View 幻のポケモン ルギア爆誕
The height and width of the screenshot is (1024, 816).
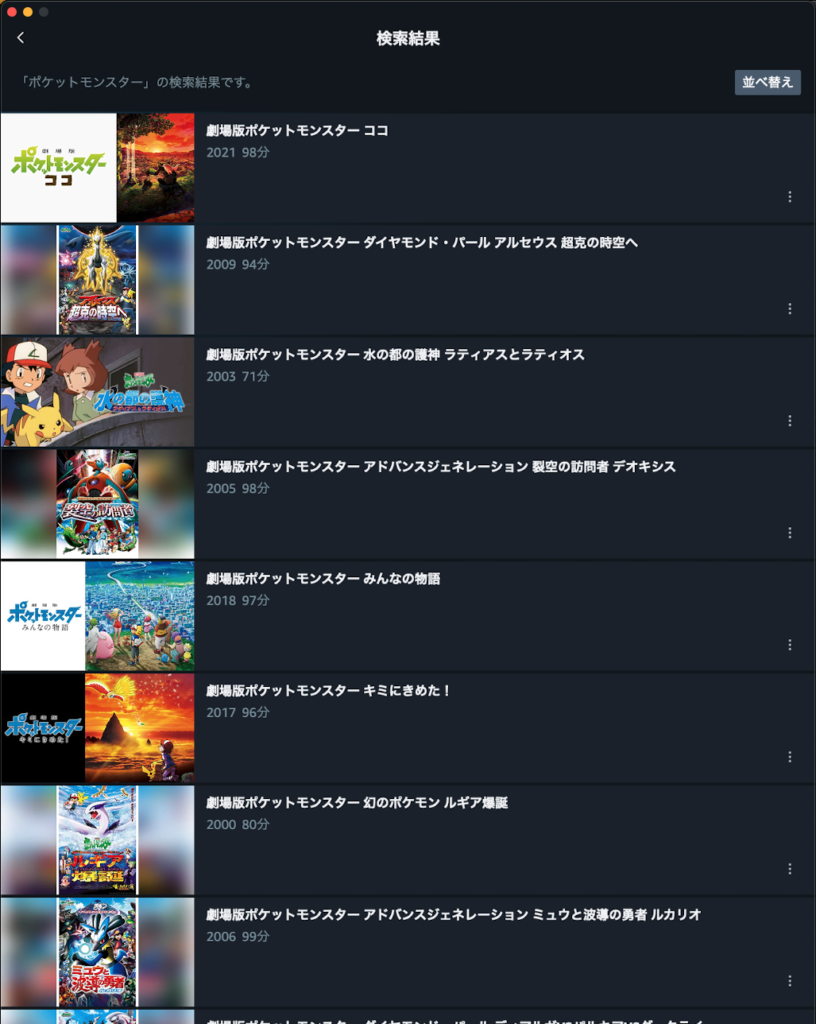click(357, 803)
